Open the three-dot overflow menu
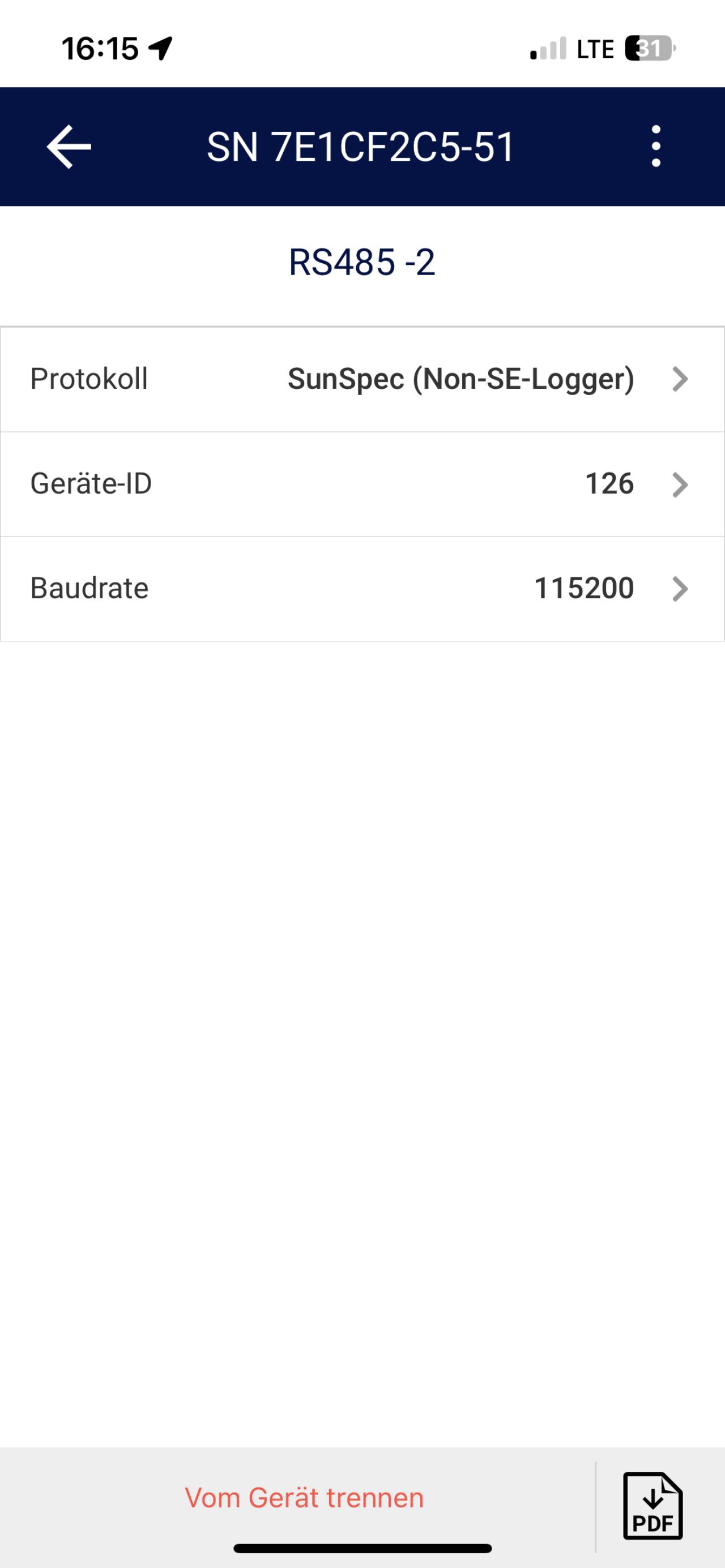This screenshot has height=1568, width=725. (x=655, y=147)
